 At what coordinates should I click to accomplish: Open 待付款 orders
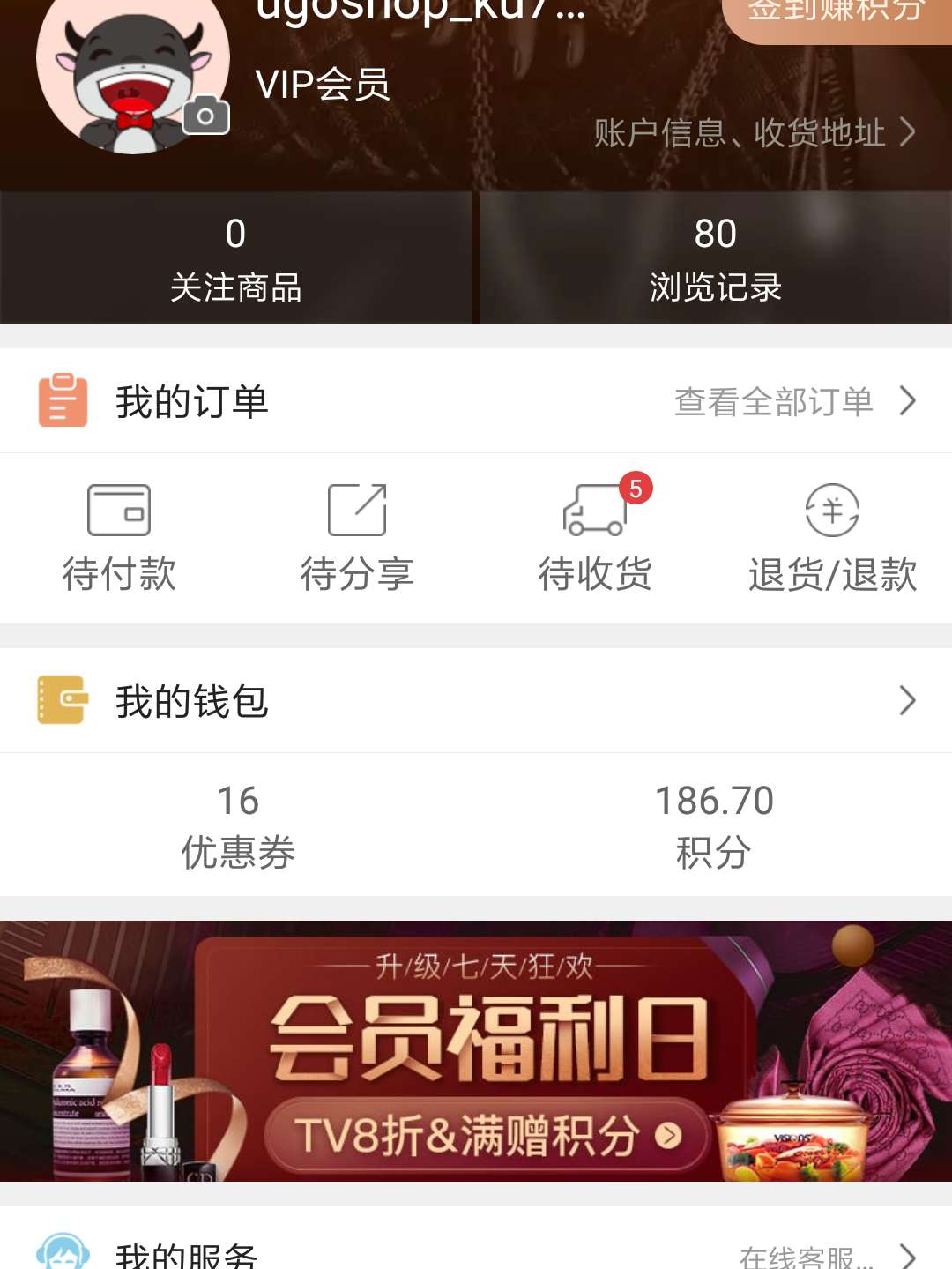(119, 536)
